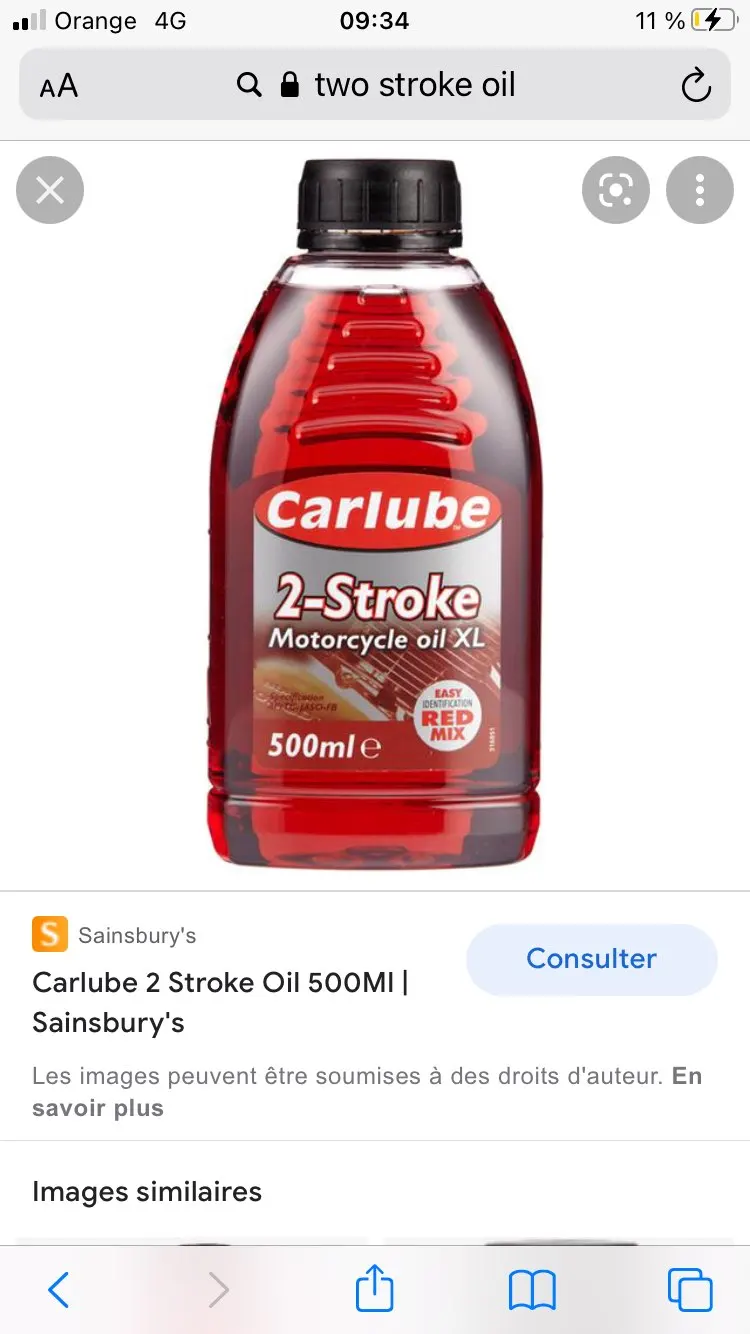Tap the Consulter button

tap(592, 959)
